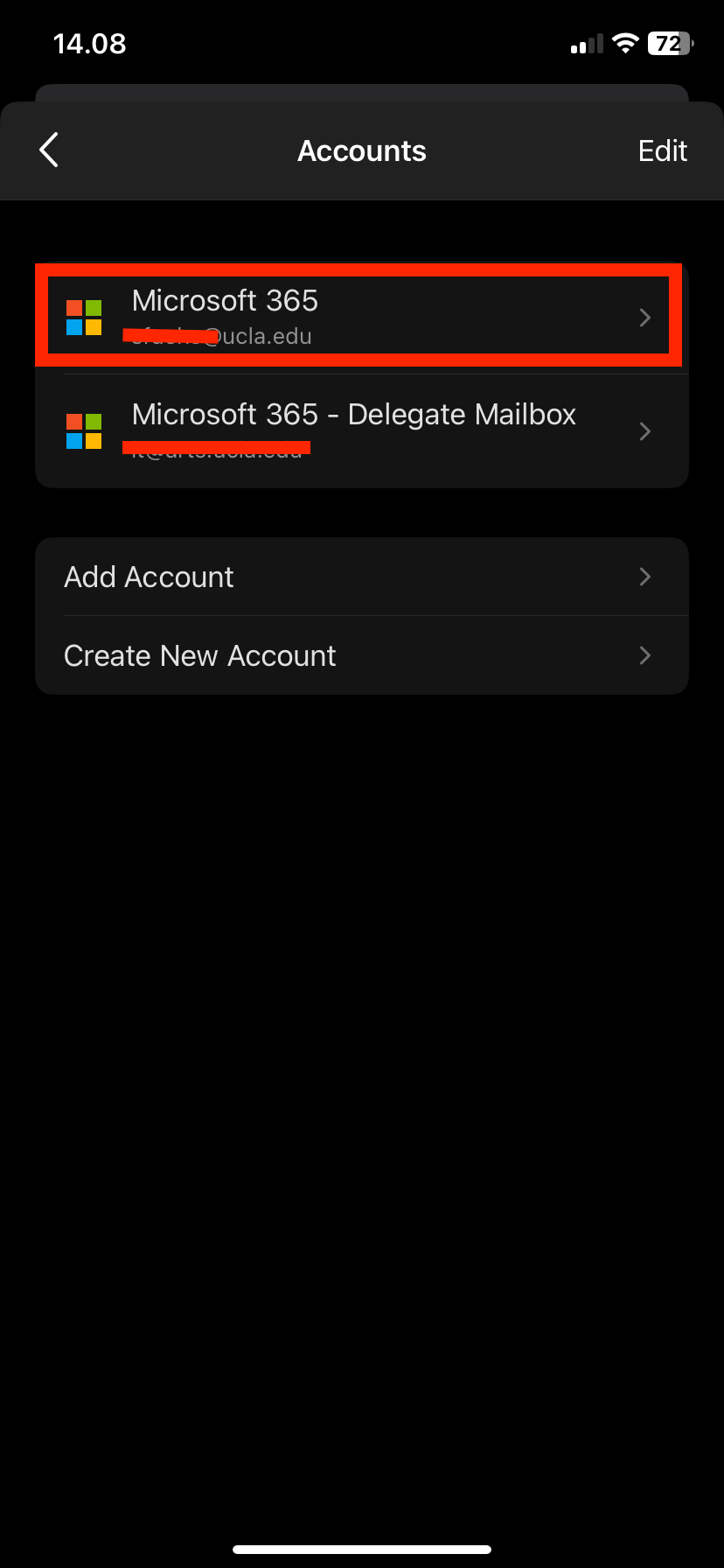Go back from the Accounts screen

click(x=49, y=150)
